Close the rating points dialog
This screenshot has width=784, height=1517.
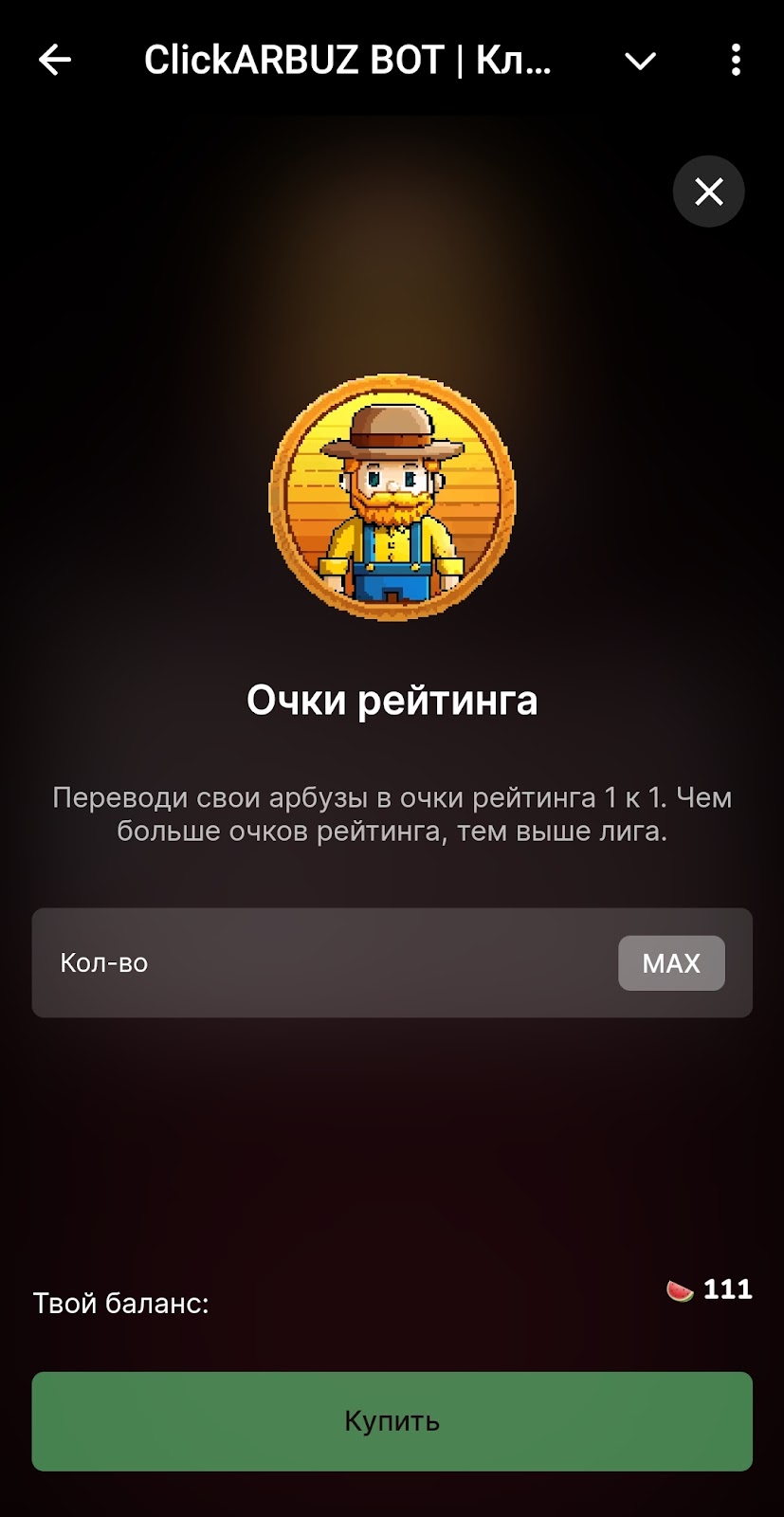pos(708,192)
